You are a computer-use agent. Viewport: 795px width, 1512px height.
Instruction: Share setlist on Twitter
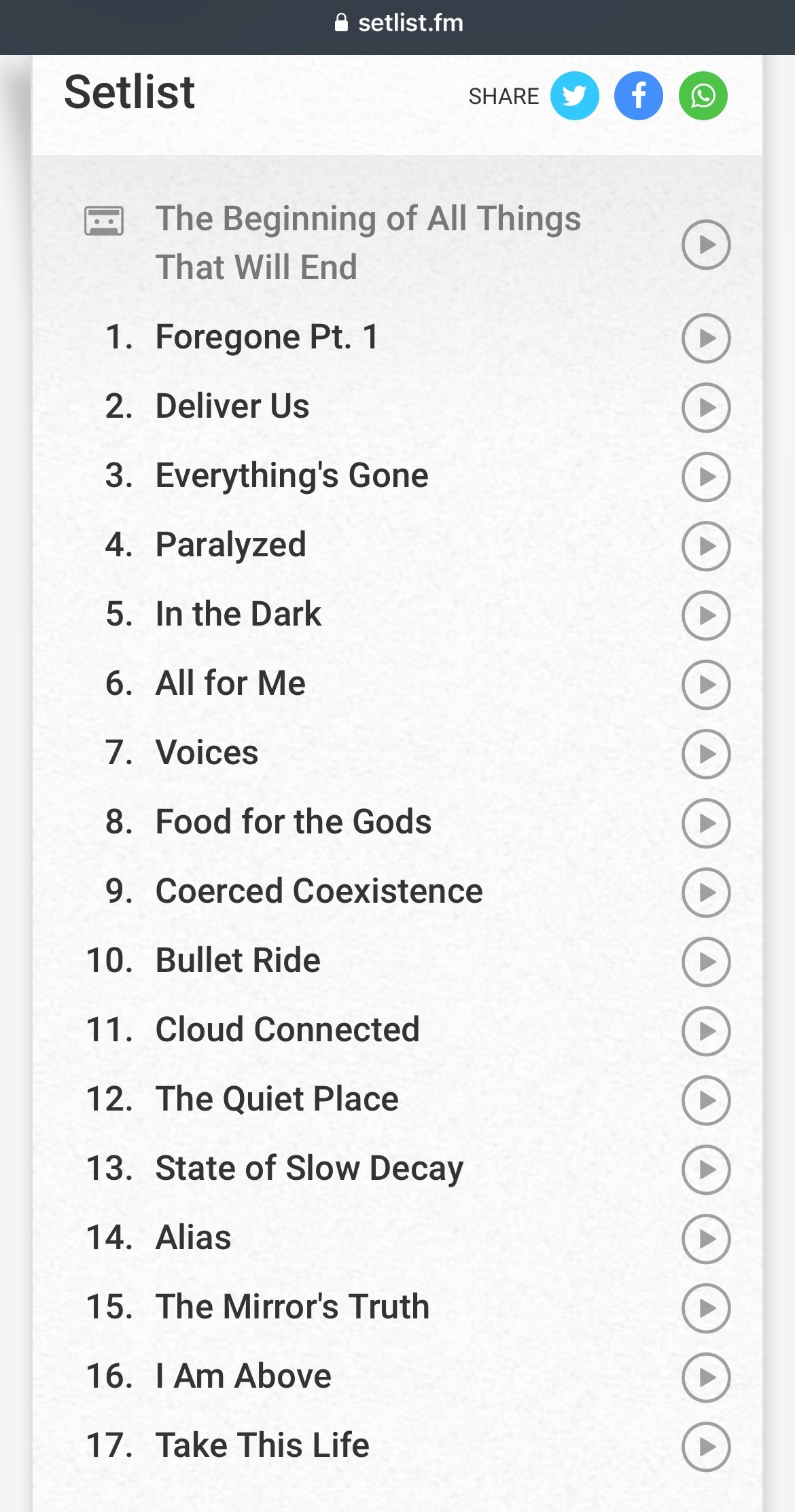click(x=574, y=96)
